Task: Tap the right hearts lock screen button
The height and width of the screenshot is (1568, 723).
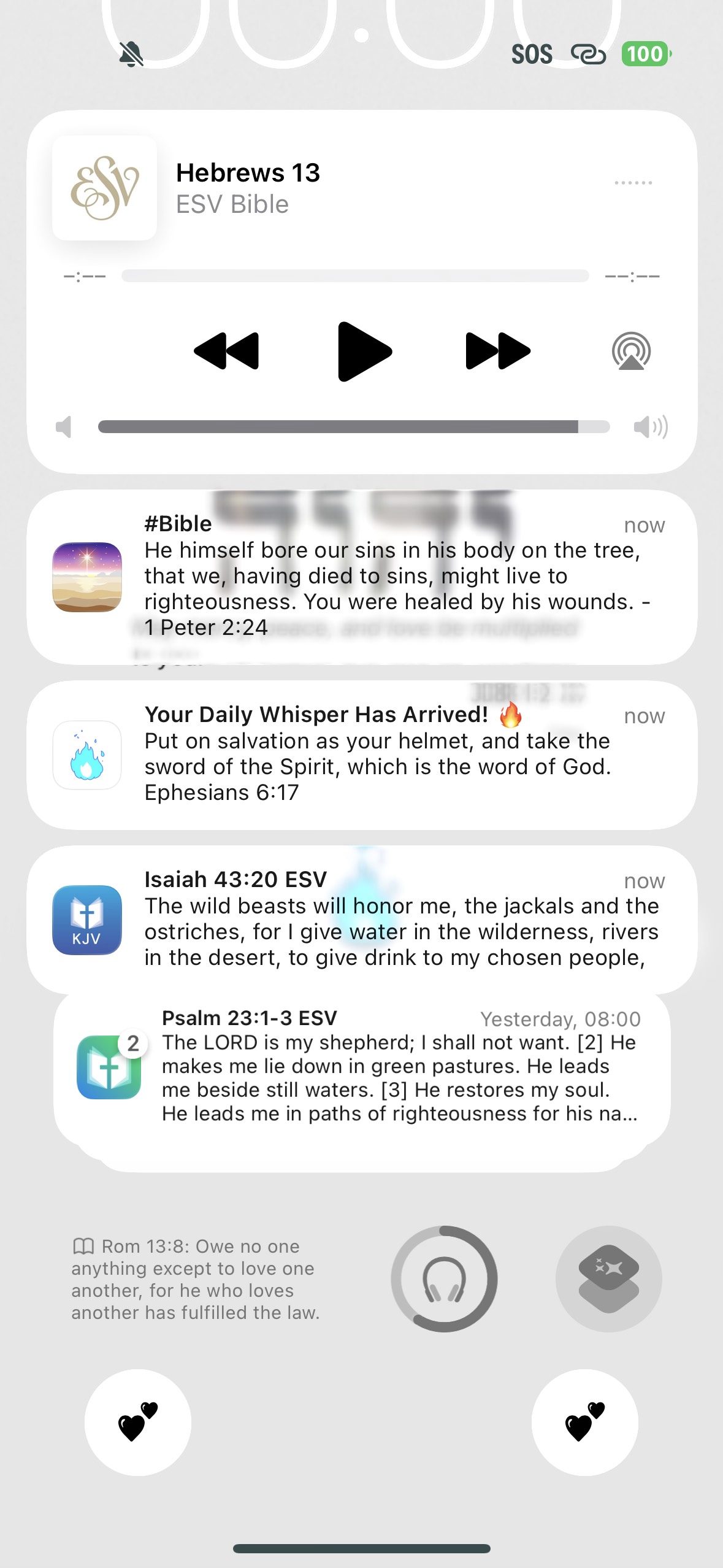Action: (584, 1422)
